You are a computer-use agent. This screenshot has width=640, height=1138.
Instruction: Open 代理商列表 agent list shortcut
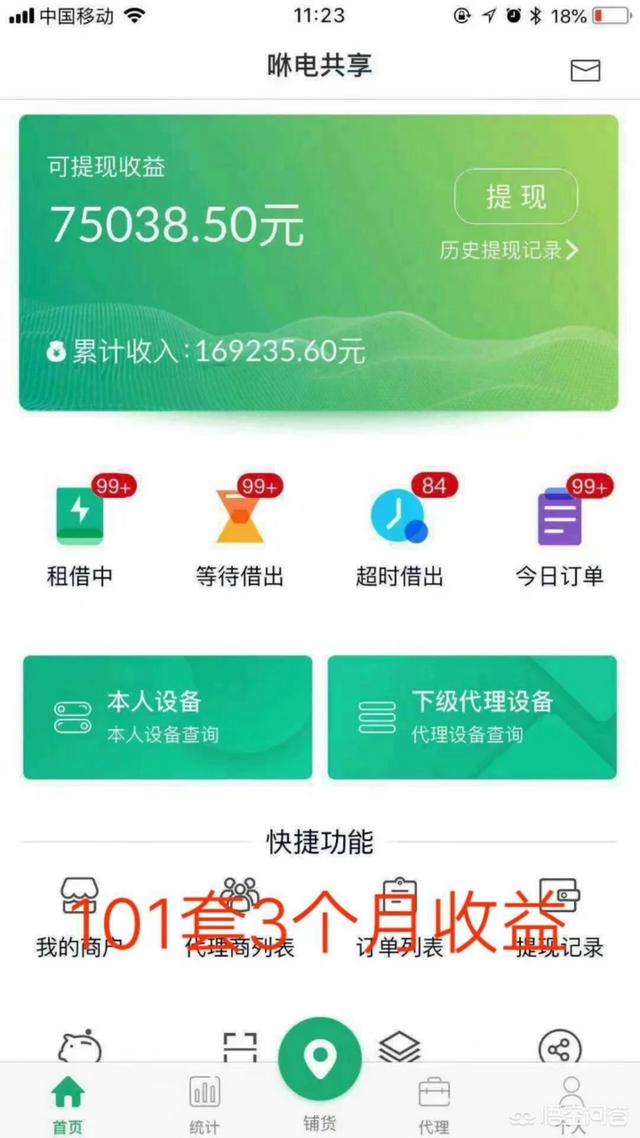click(x=240, y=920)
